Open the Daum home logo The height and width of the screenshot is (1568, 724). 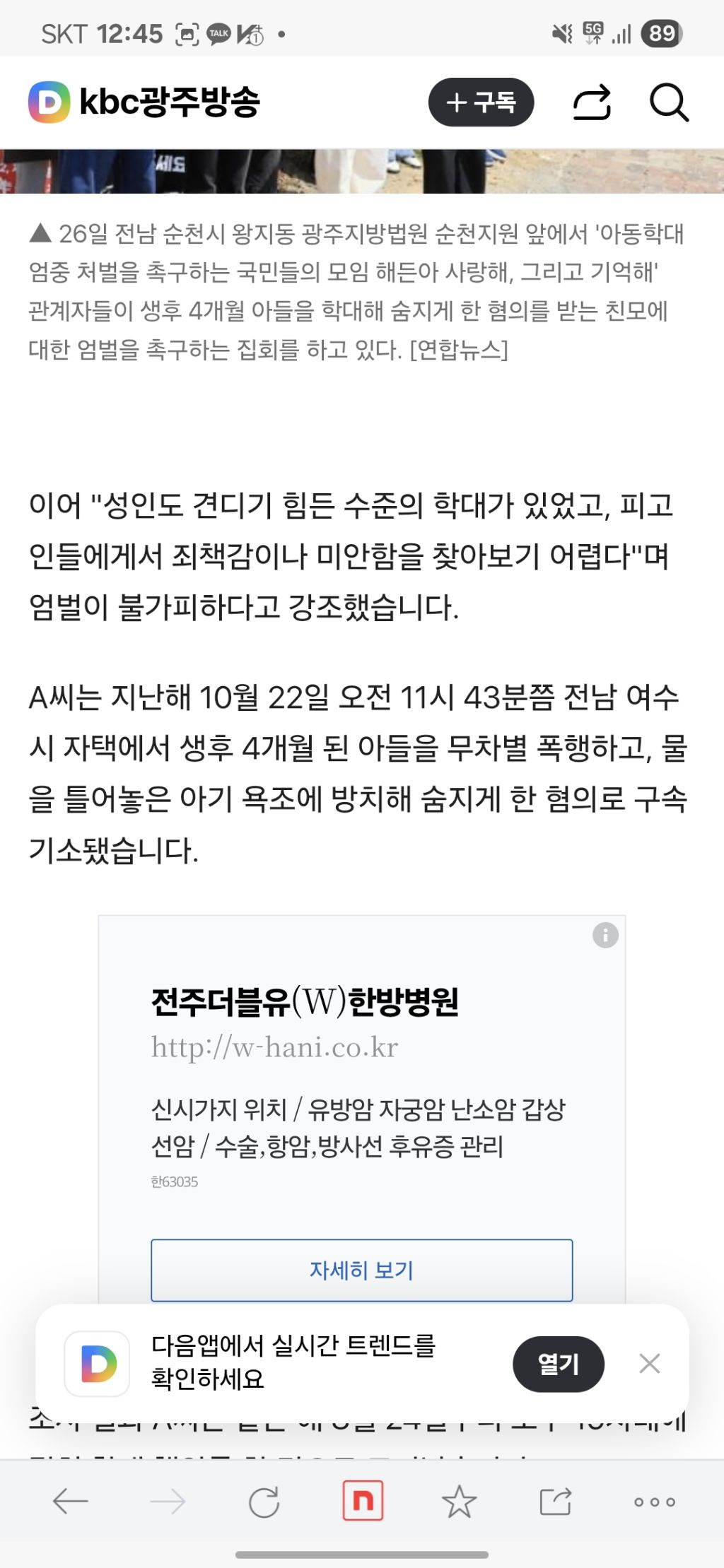pos(49,102)
